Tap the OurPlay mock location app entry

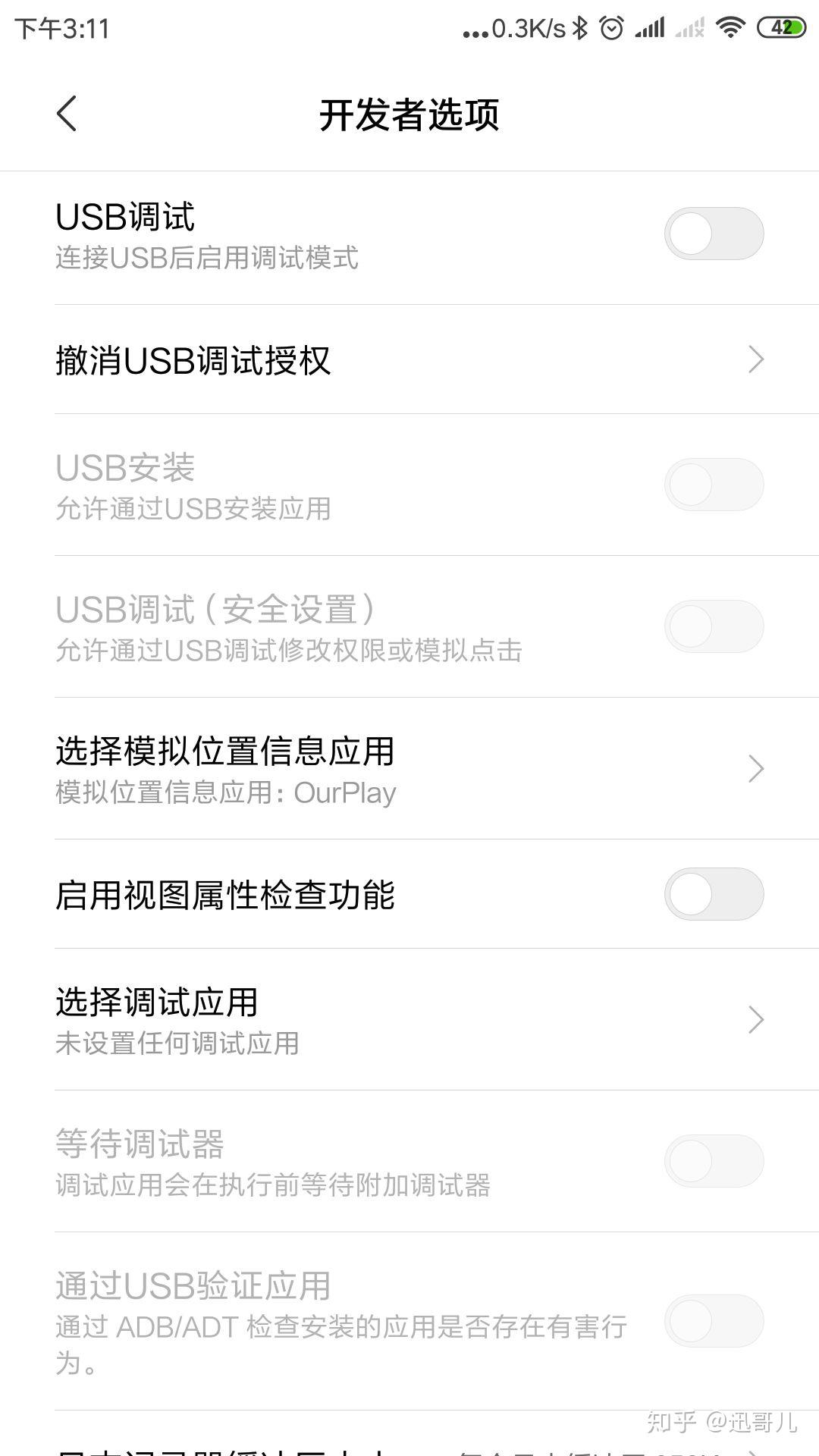coord(227,792)
